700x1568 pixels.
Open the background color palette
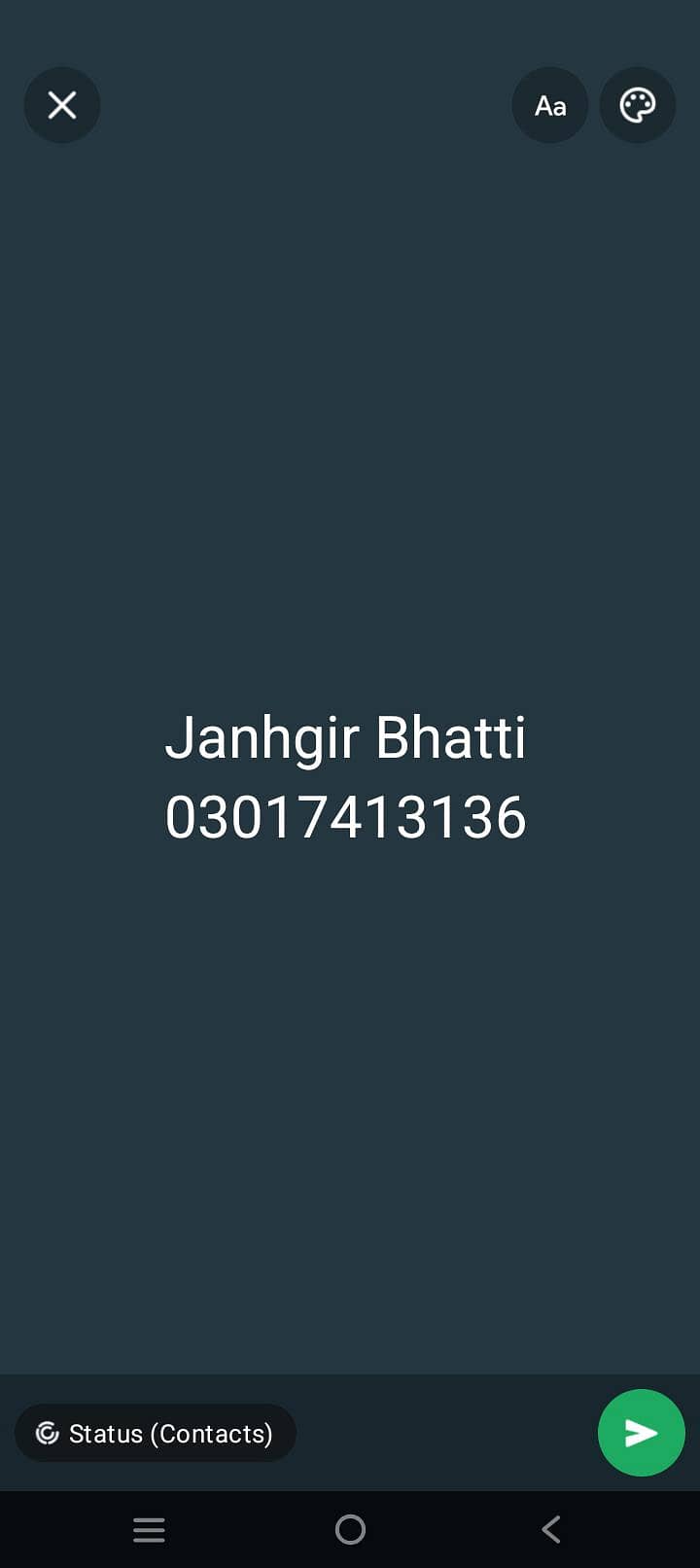click(x=638, y=105)
